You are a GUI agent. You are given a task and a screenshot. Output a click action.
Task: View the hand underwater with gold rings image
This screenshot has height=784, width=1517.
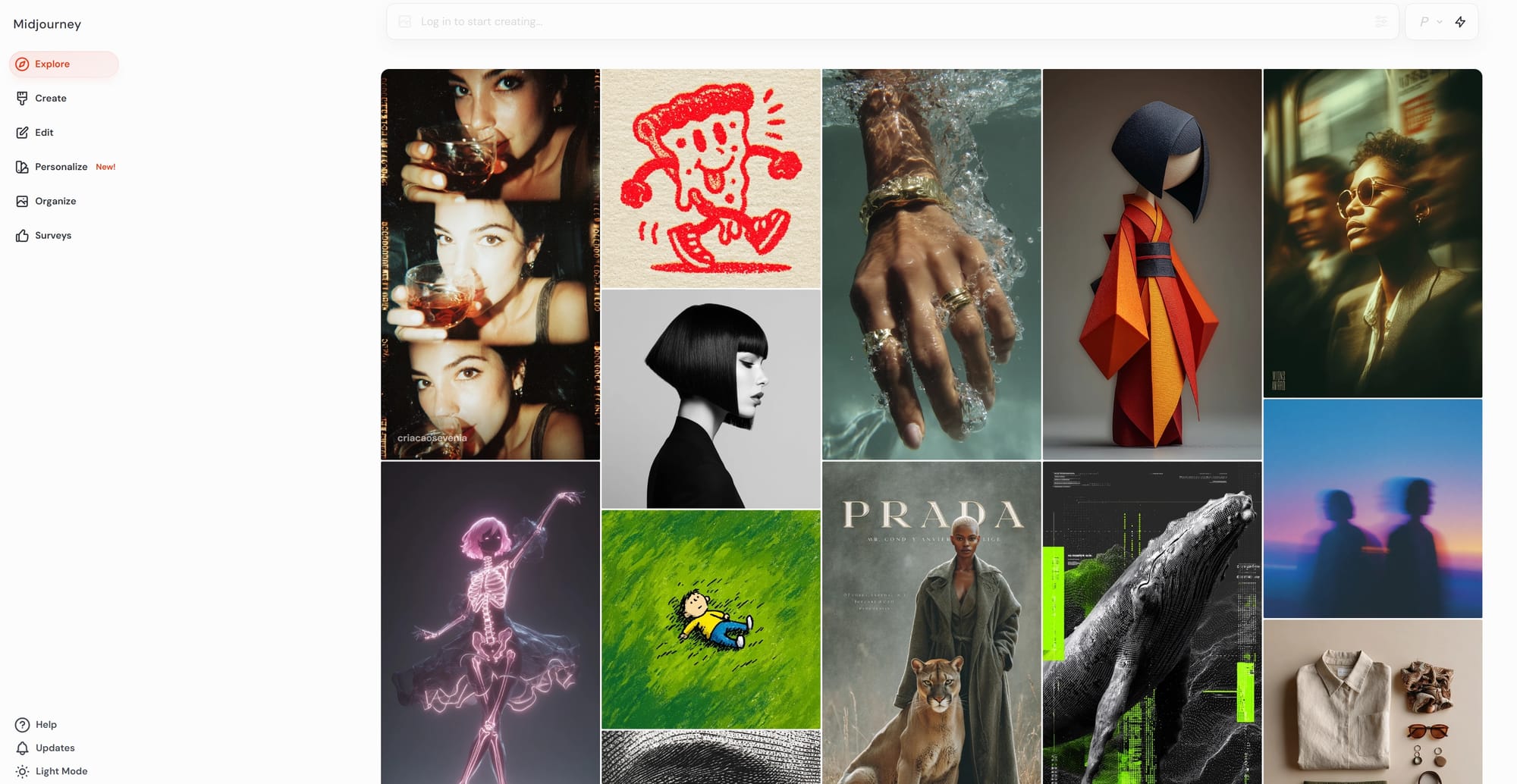pyautogui.click(x=931, y=264)
